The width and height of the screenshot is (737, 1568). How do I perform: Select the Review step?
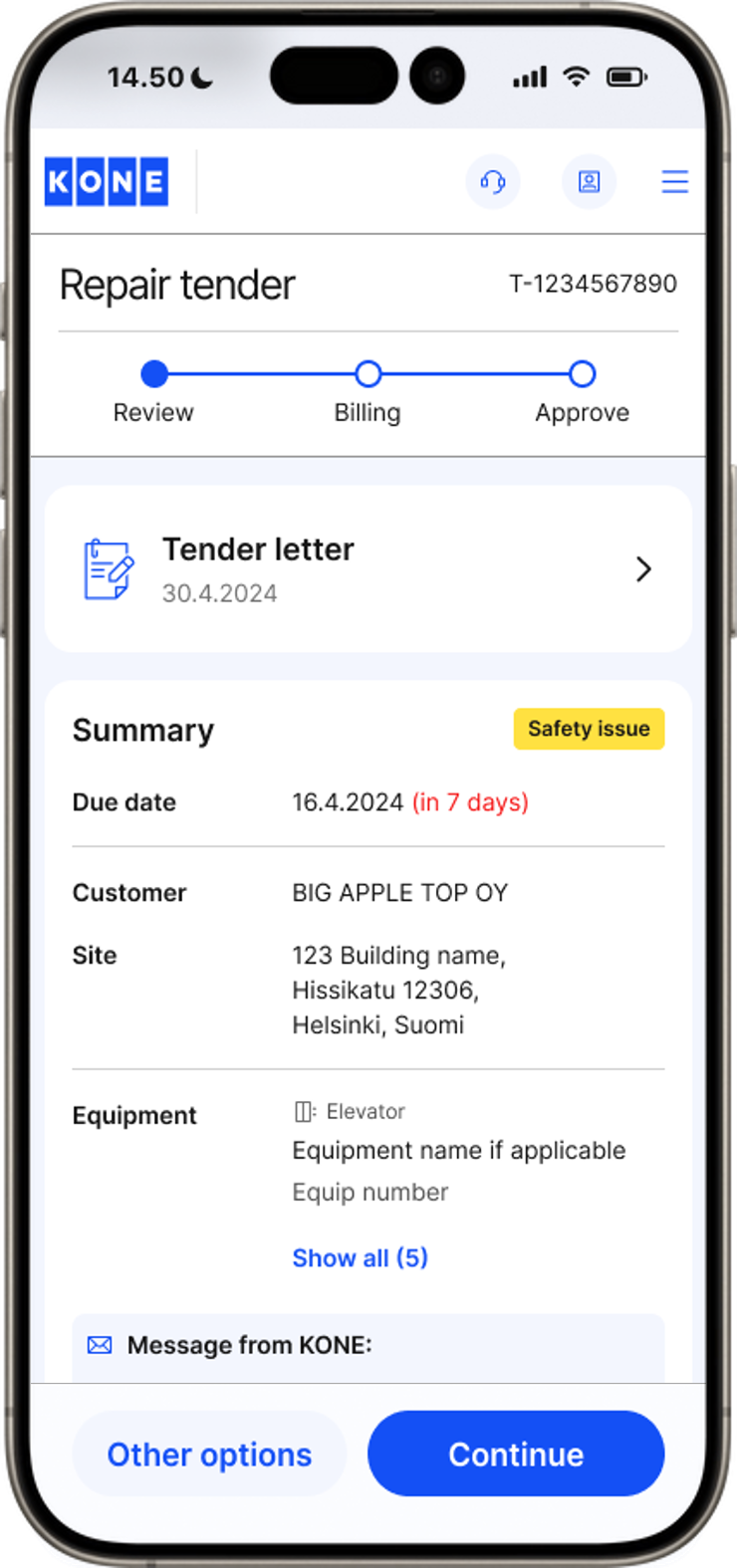pos(154,375)
